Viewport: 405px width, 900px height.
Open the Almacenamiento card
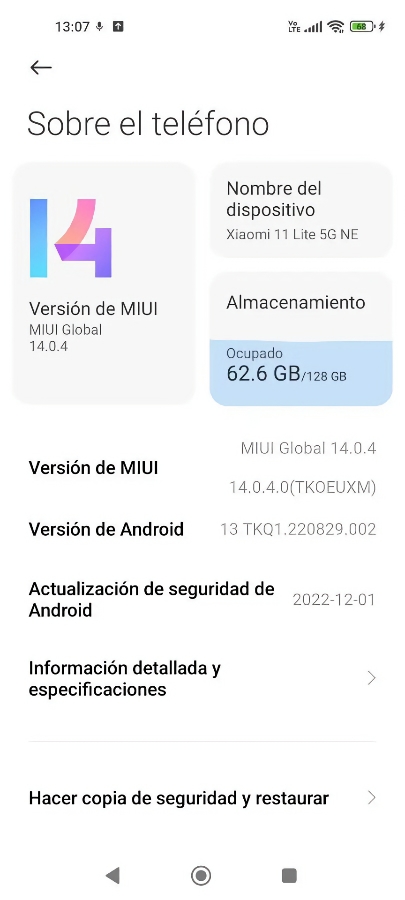301,338
